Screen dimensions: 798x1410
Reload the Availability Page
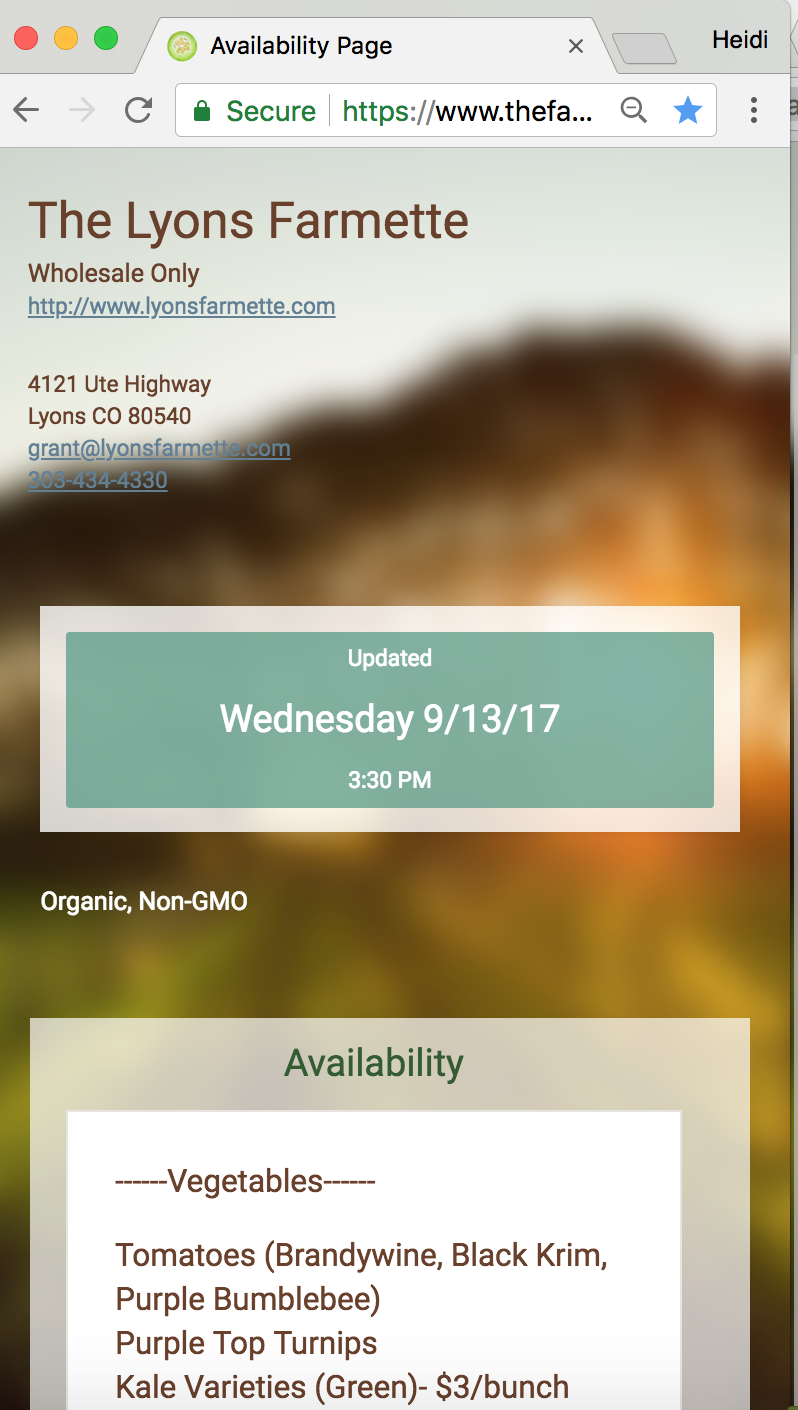click(138, 110)
